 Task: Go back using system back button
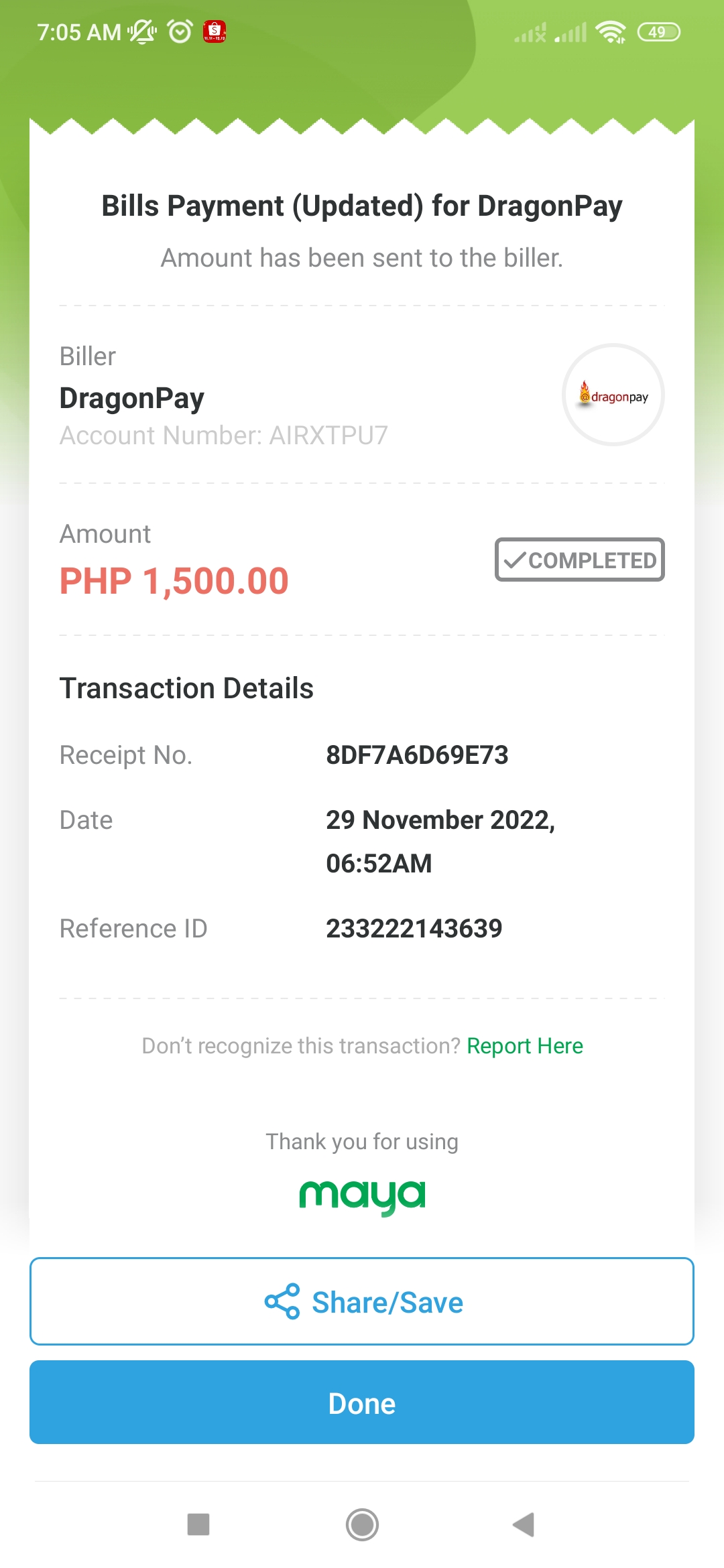click(x=524, y=1524)
